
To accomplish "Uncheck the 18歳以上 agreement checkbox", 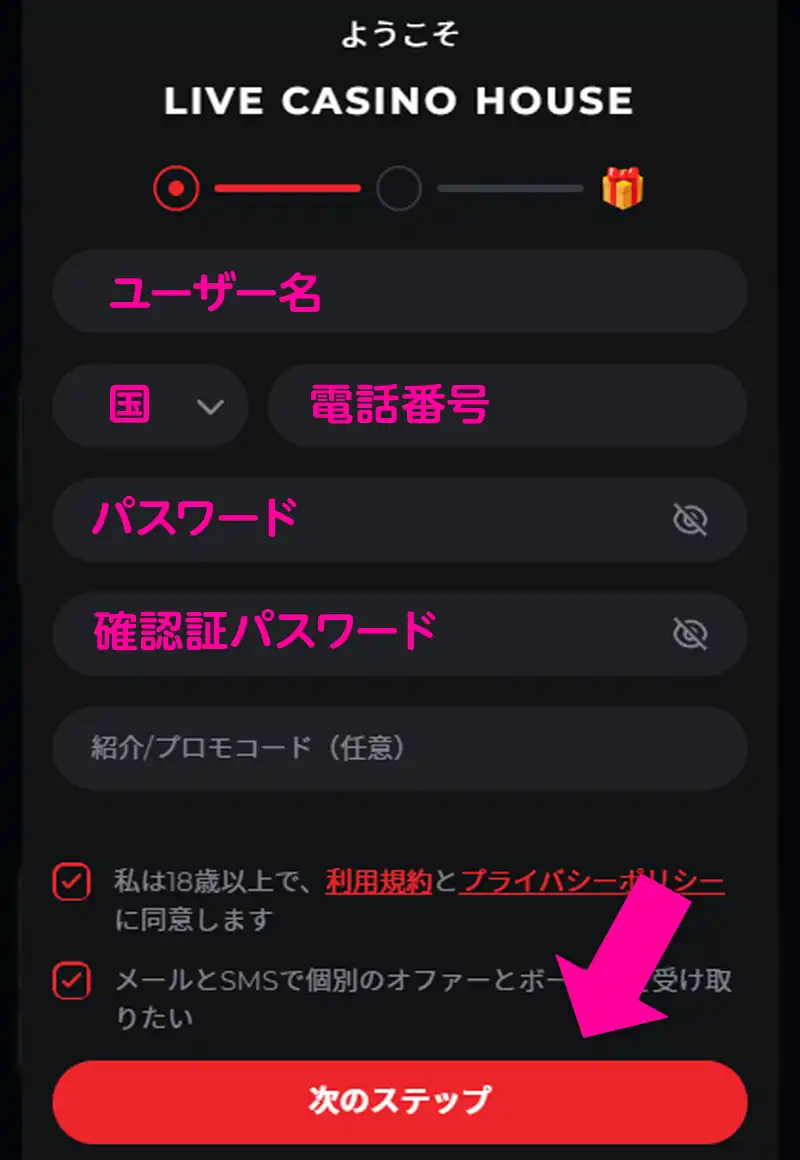I will 71,883.
